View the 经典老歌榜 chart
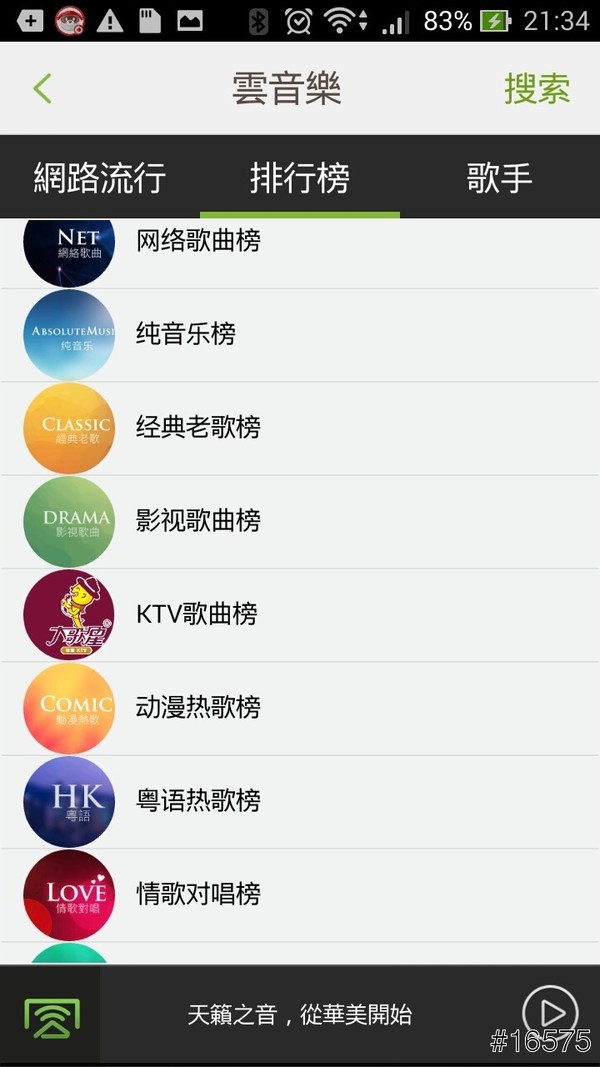600x1067 pixels. pos(198,427)
